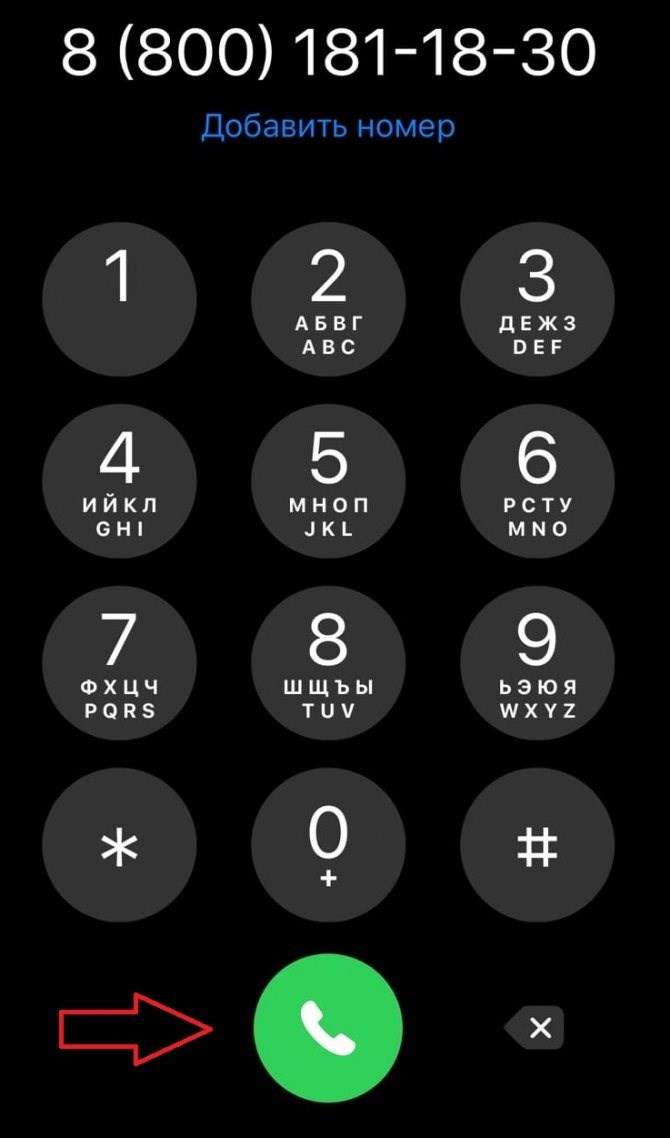Delete the last digit with backspace

coord(534,1027)
